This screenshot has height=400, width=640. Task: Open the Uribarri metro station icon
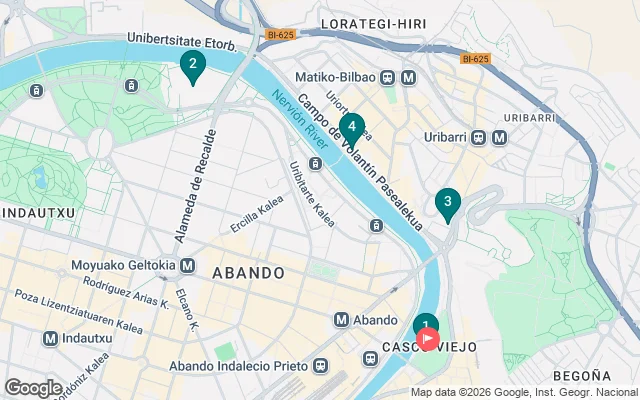(479, 137)
